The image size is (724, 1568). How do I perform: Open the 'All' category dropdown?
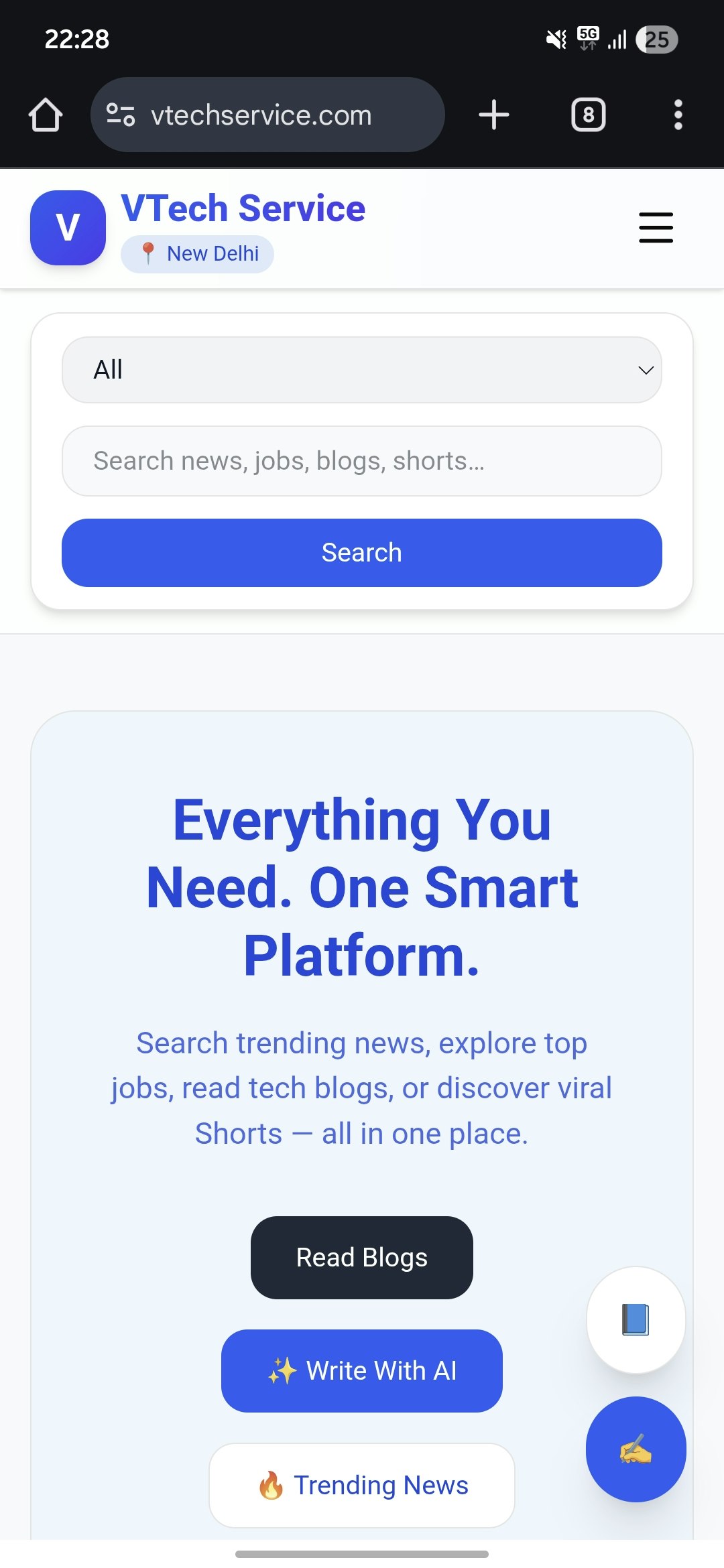pyautogui.click(x=361, y=369)
